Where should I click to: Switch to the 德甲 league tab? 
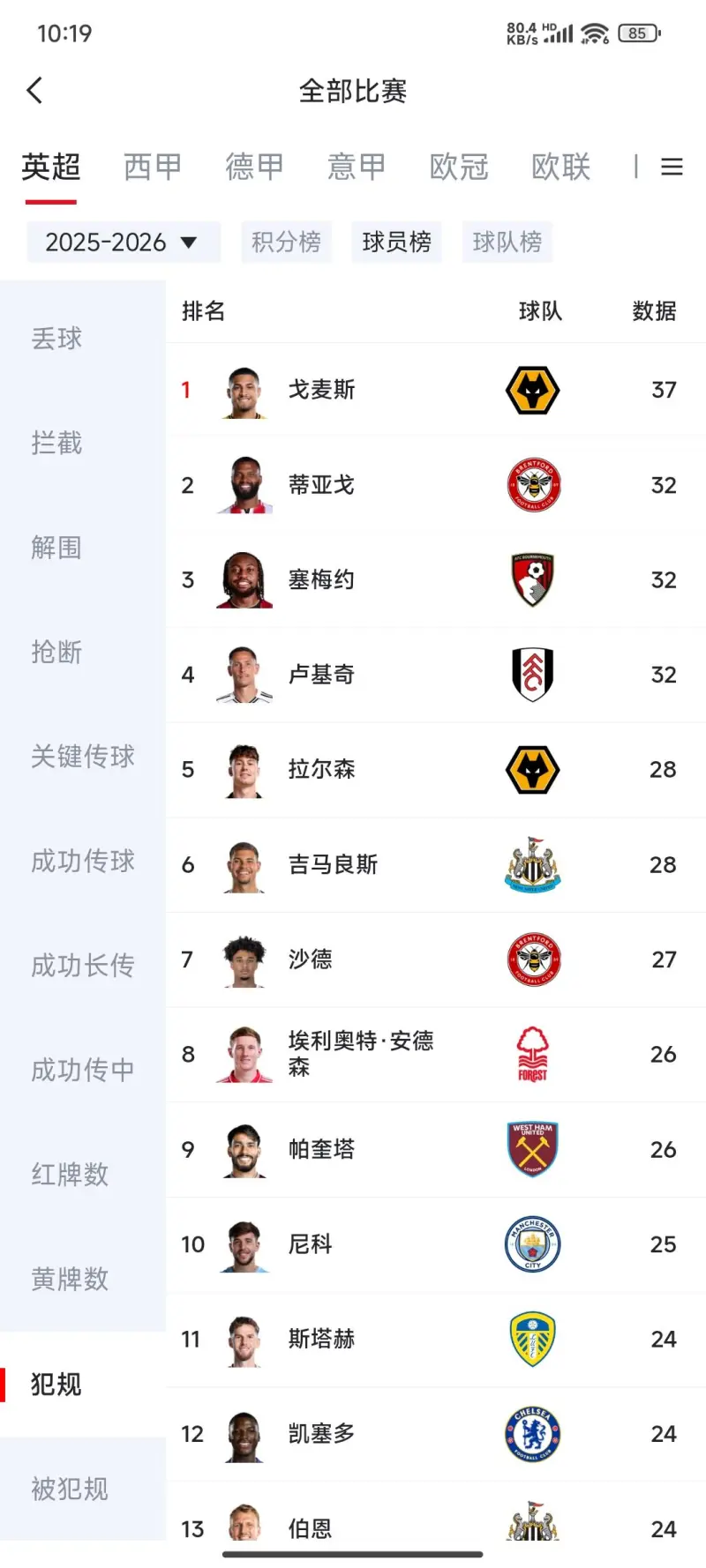254,167
